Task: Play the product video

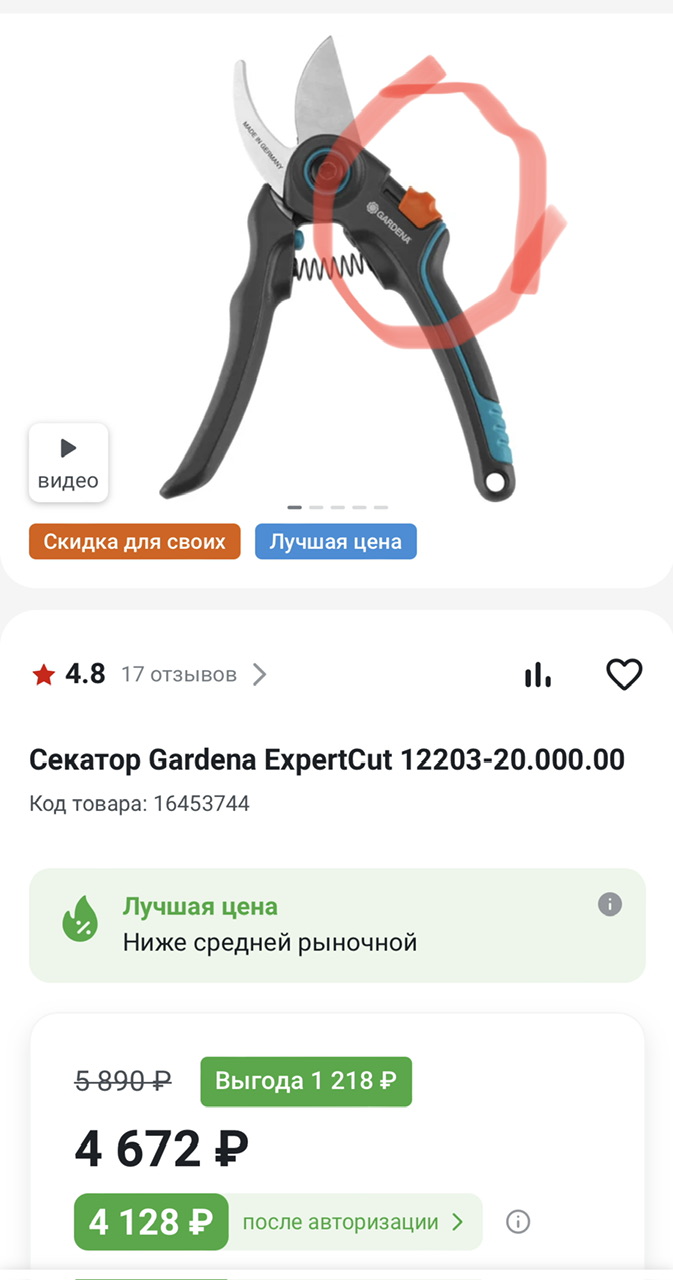Action: click(68, 462)
